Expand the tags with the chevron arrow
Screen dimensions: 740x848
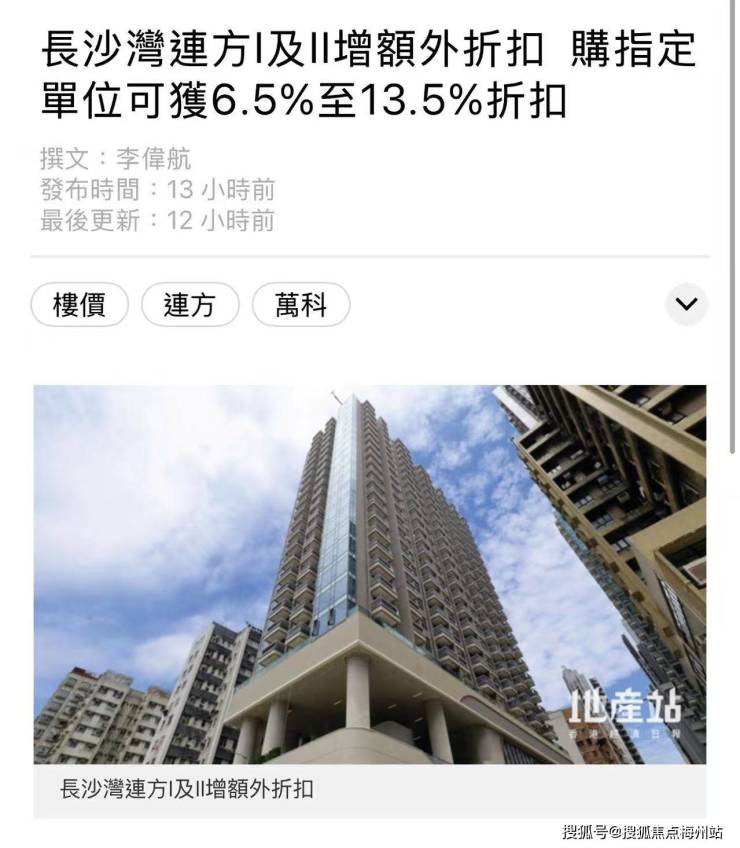(x=686, y=304)
